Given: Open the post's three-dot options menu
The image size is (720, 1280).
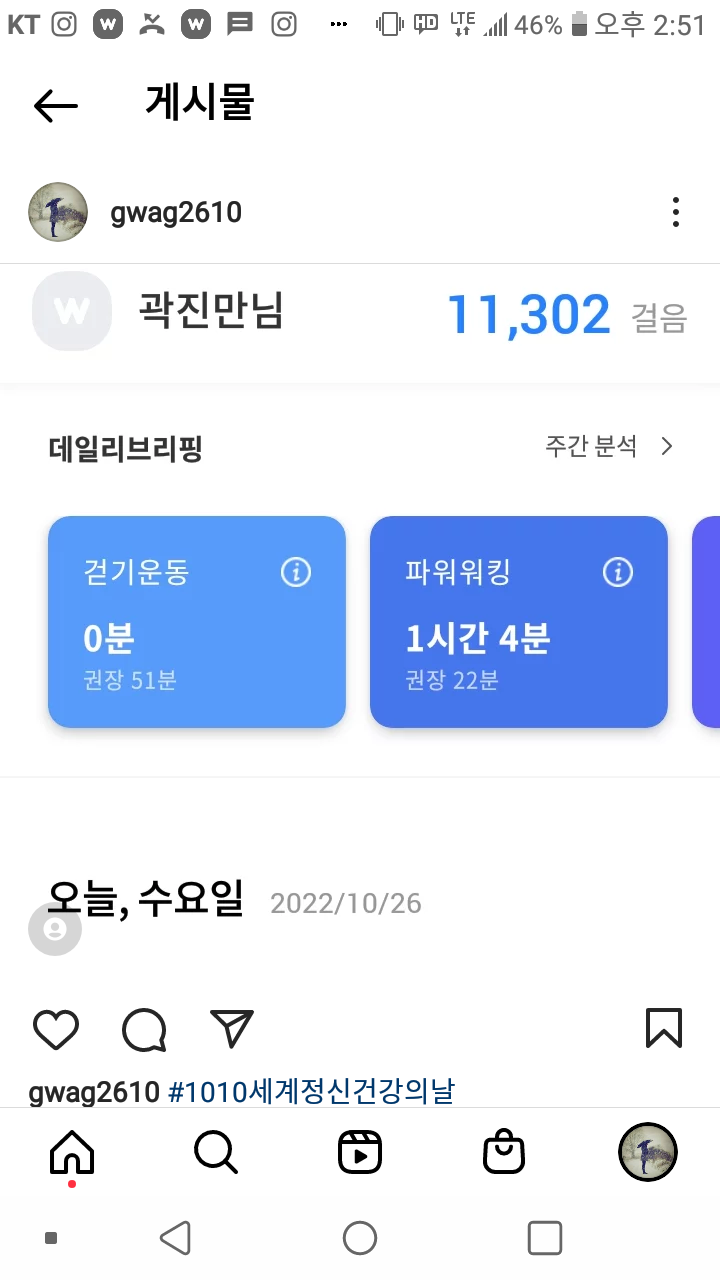Looking at the screenshot, I should pos(676,212).
